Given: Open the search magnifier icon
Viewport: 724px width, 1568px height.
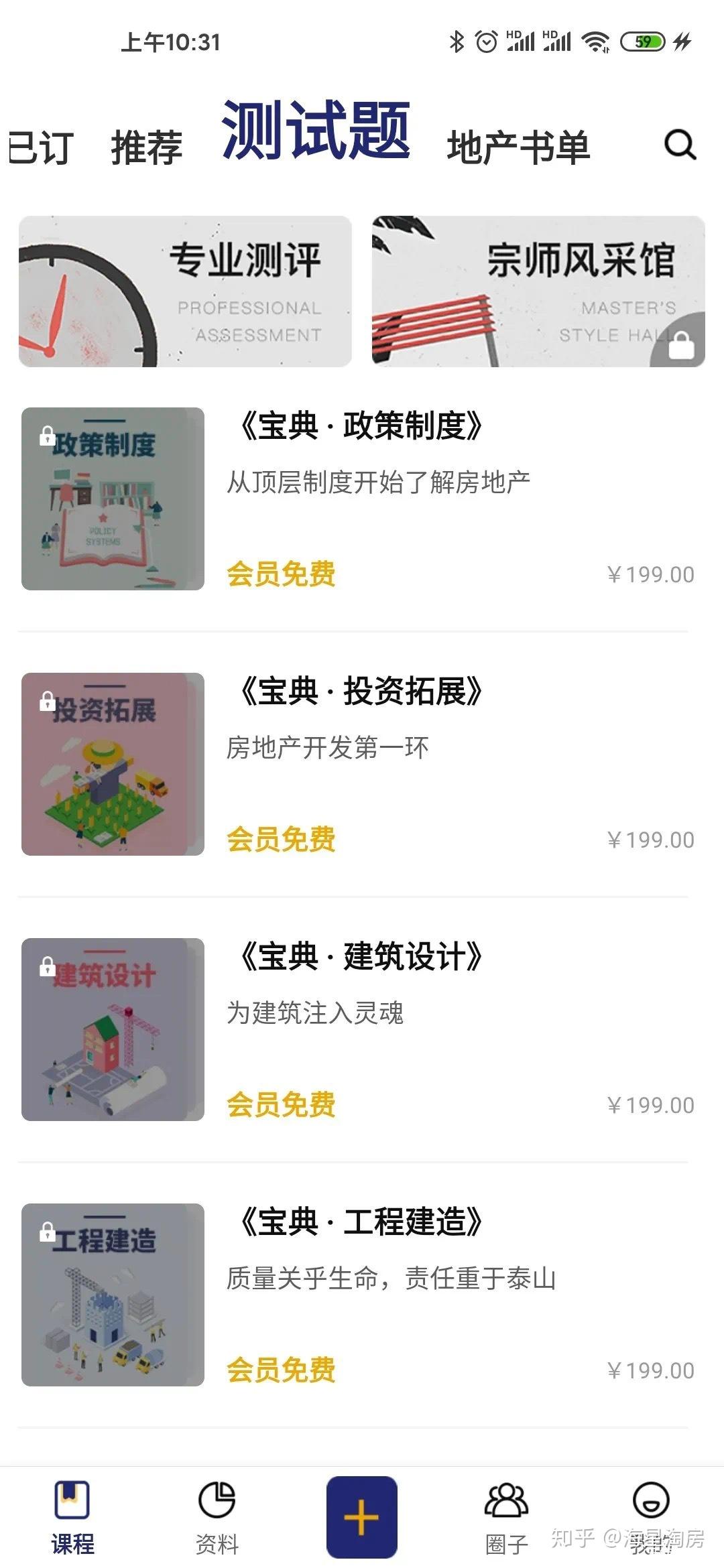Looking at the screenshot, I should click(x=680, y=144).
